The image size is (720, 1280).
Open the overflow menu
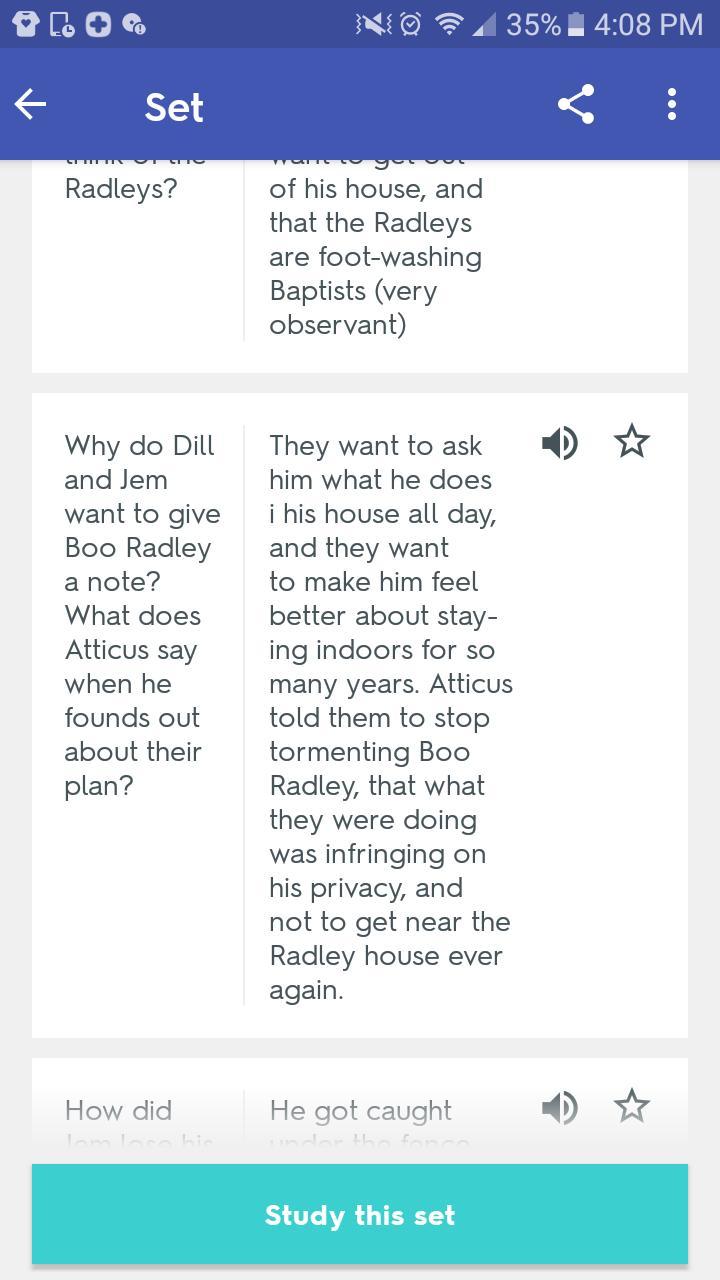point(671,104)
